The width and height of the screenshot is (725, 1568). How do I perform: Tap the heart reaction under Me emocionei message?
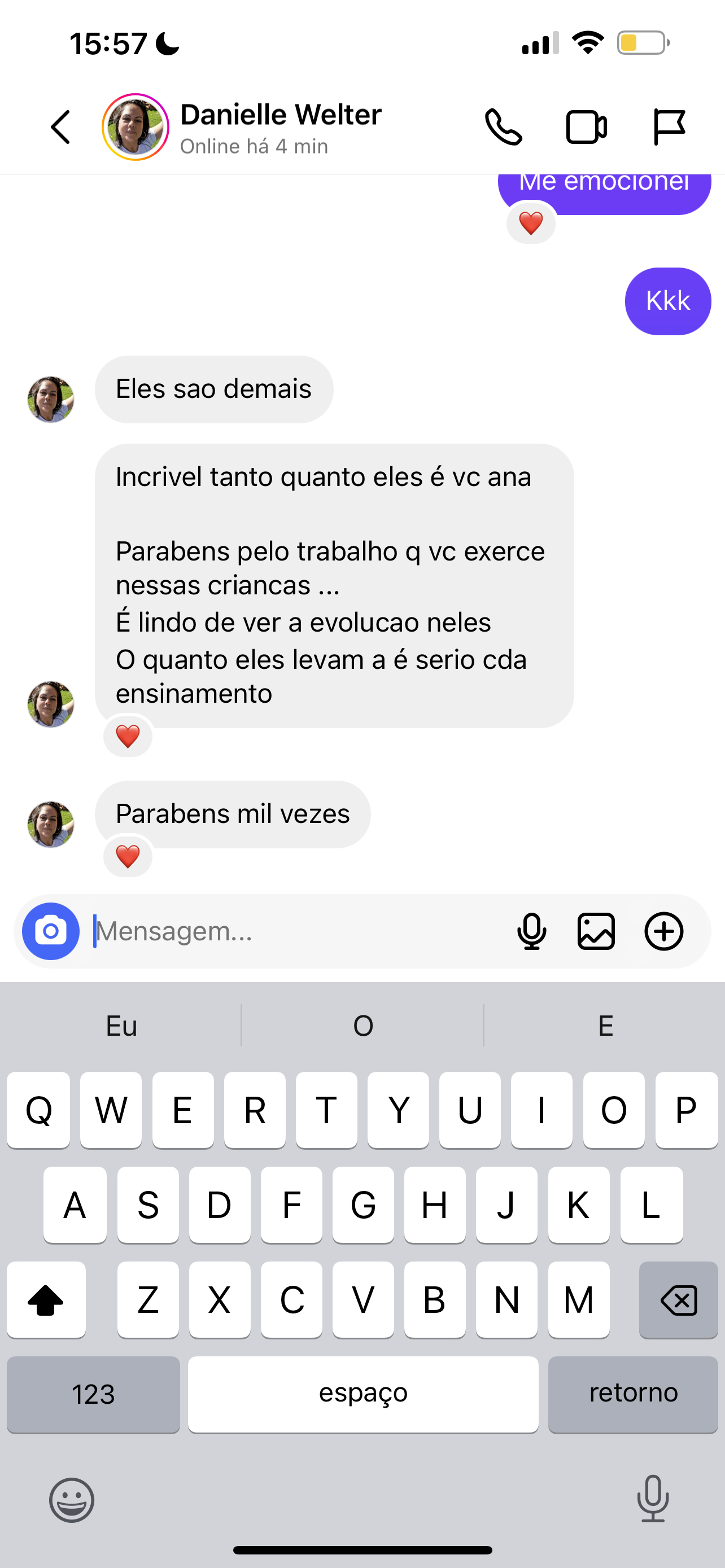(531, 224)
